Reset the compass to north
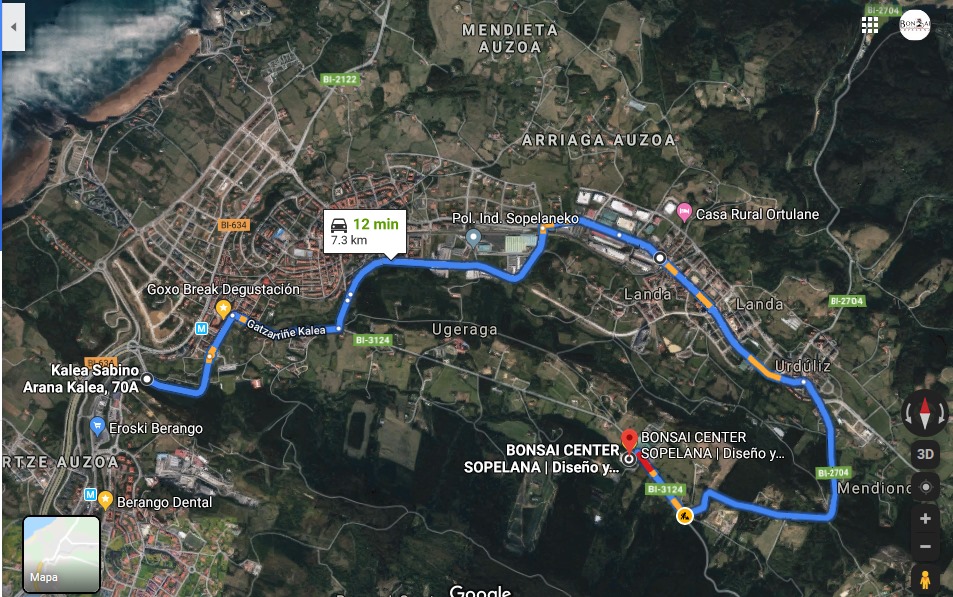 (x=925, y=412)
